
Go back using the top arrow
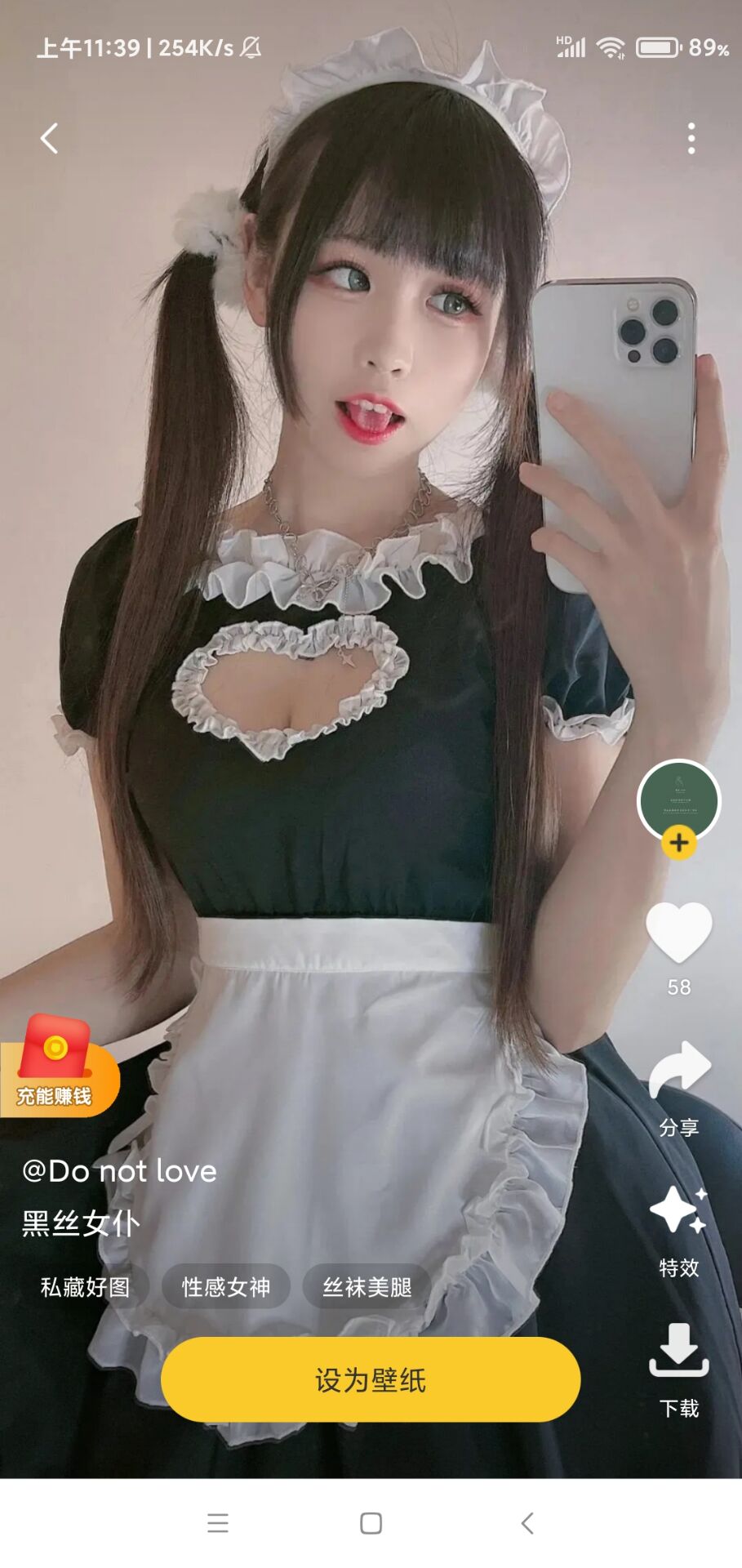pyautogui.click(x=50, y=139)
